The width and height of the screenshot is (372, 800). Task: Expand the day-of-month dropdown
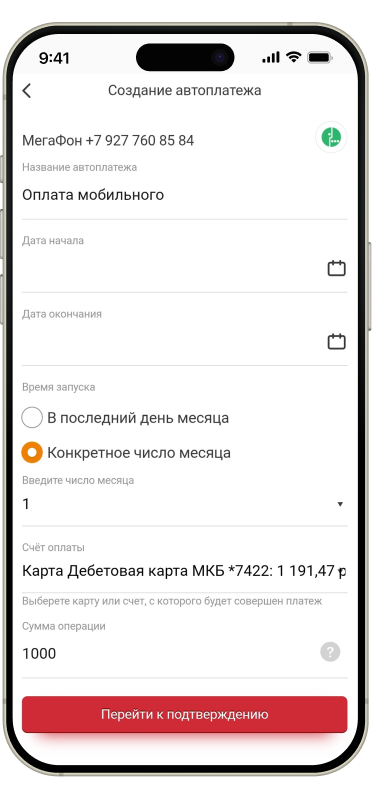tap(184, 505)
